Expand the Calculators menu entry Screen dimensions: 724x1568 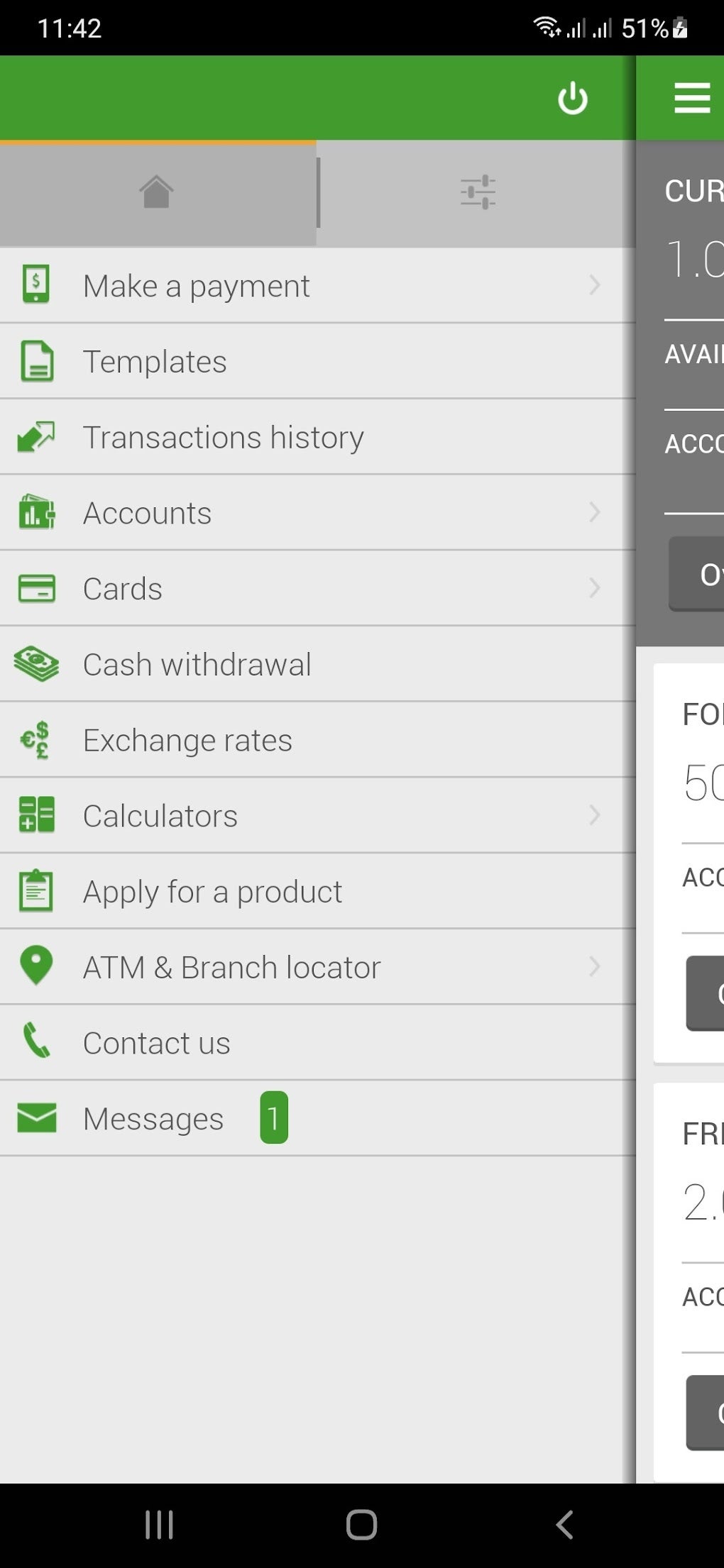593,815
